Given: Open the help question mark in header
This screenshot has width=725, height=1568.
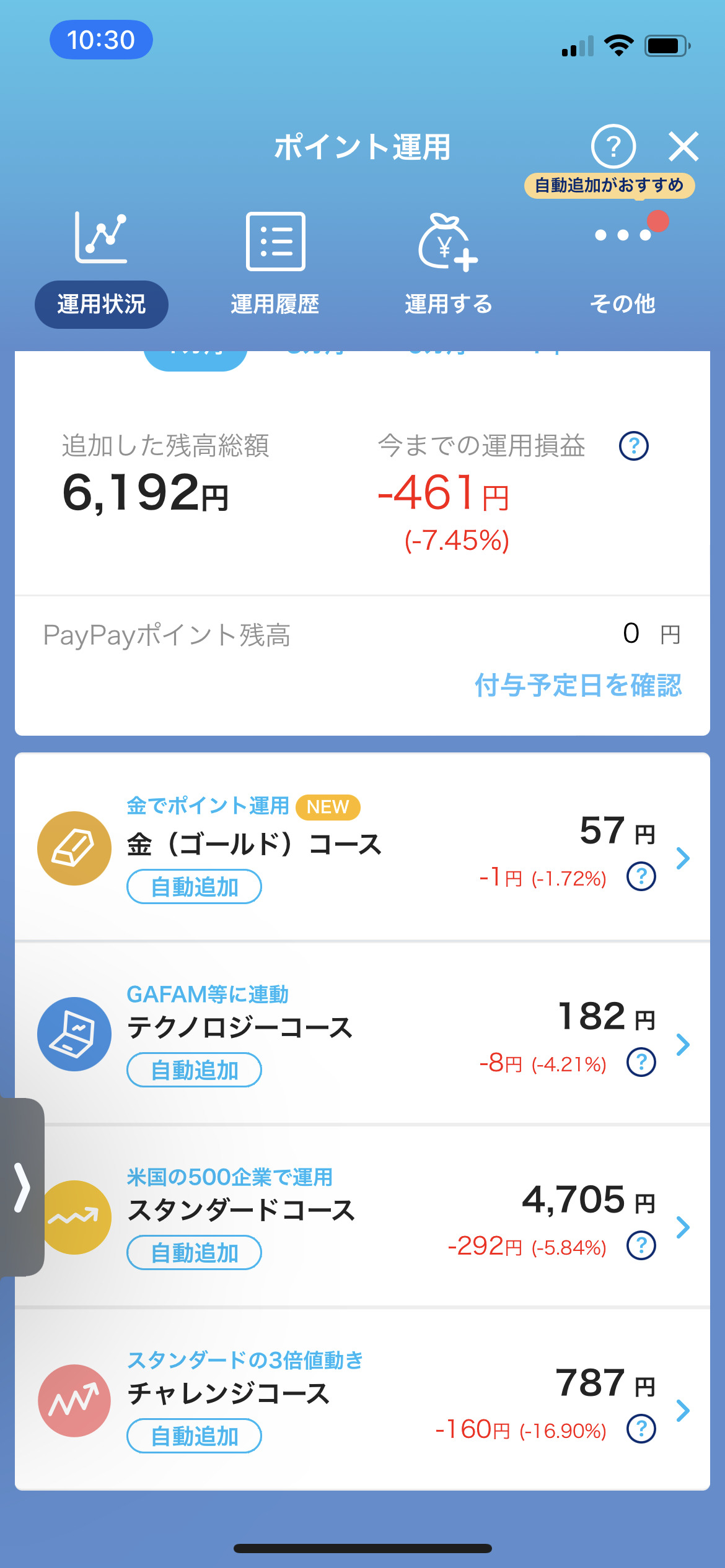Looking at the screenshot, I should (613, 147).
